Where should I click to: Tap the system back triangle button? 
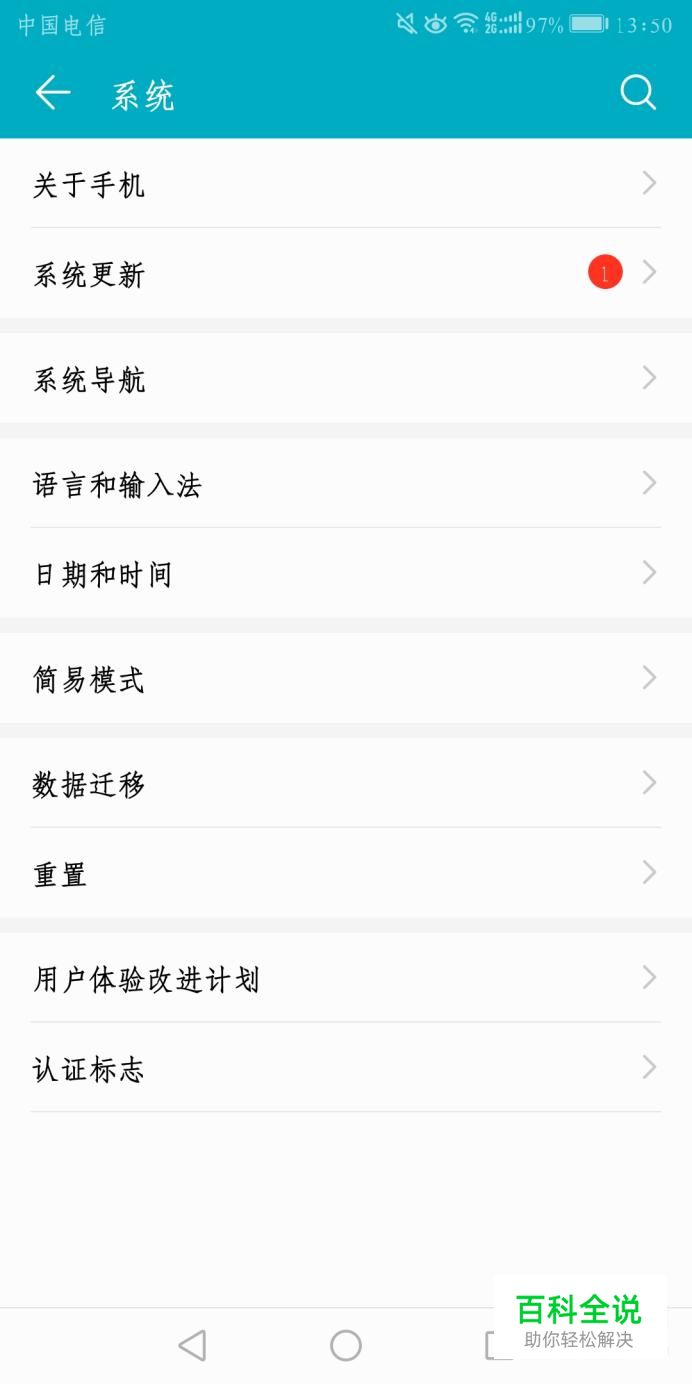pyautogui.click(x=192, y=1345)
